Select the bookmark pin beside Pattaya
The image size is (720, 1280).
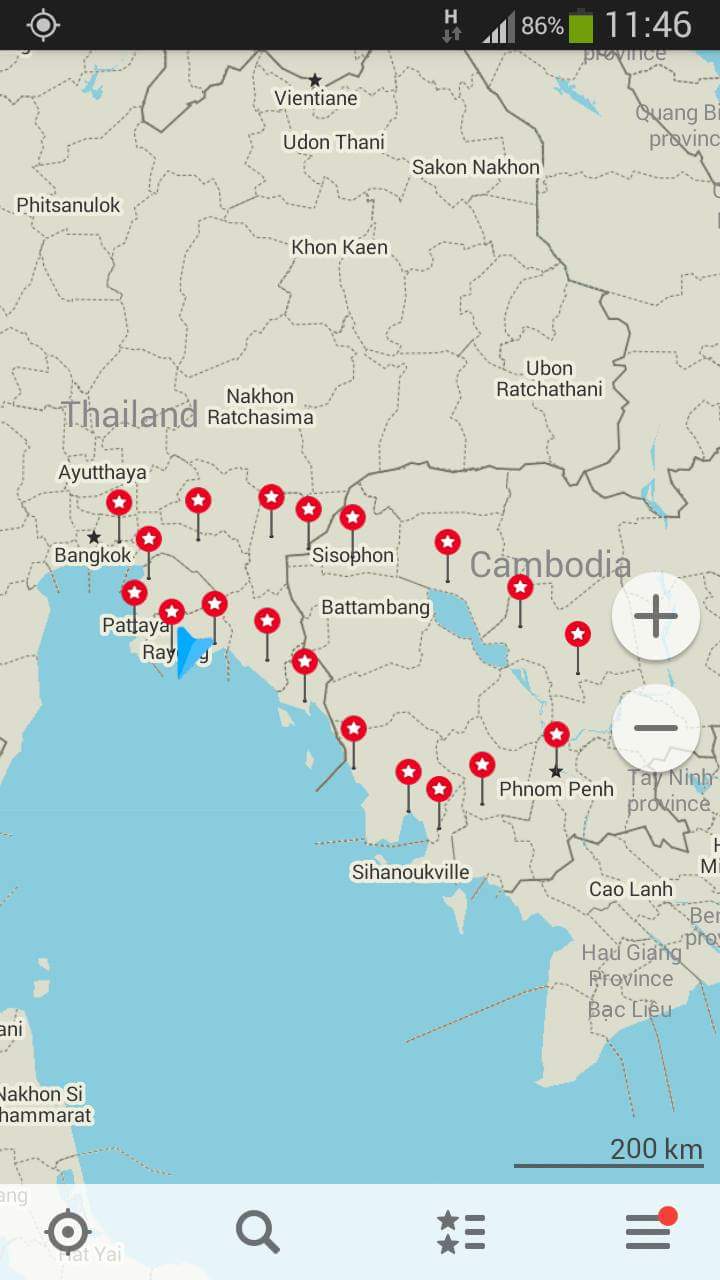coord(134,593)
